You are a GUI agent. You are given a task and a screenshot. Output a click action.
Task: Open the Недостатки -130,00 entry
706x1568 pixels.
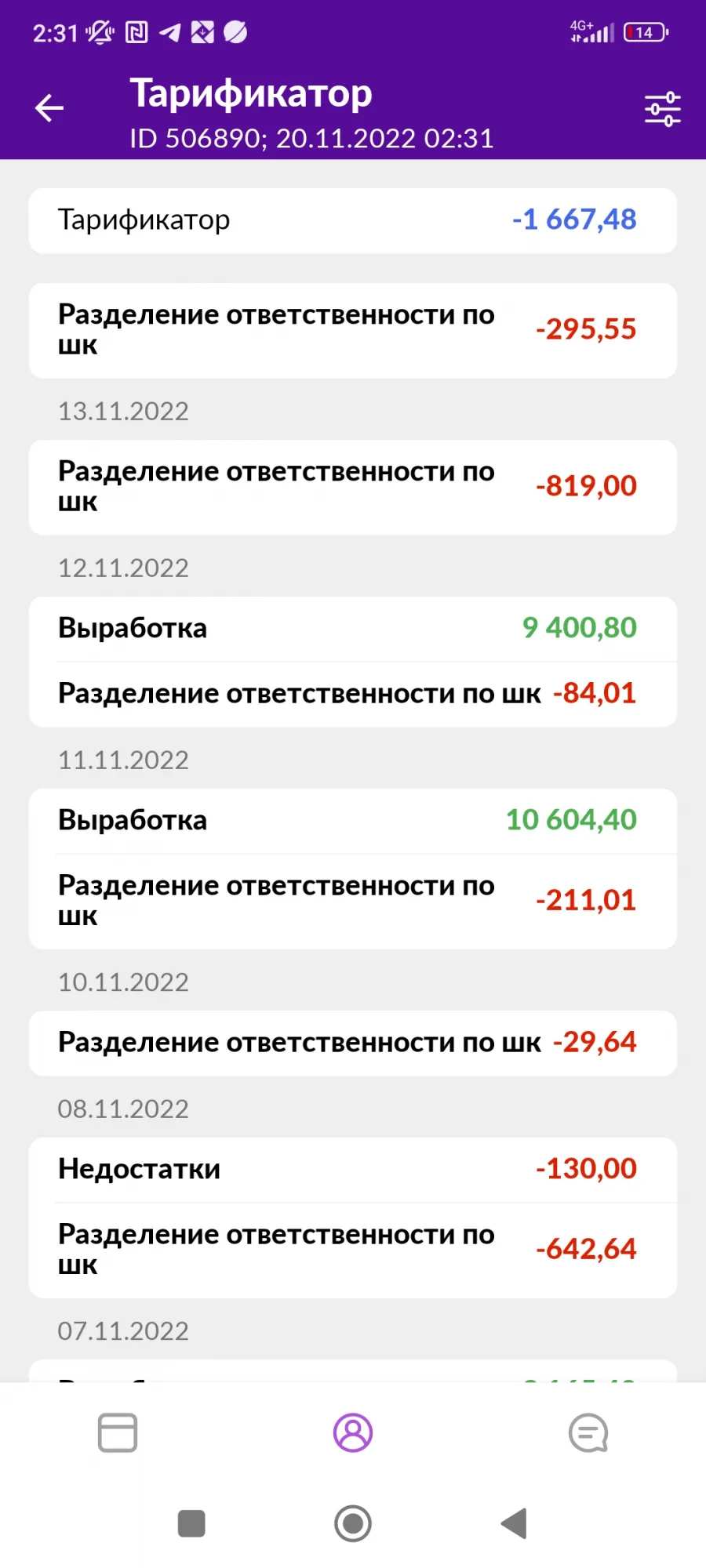(x=353, y=1170)
